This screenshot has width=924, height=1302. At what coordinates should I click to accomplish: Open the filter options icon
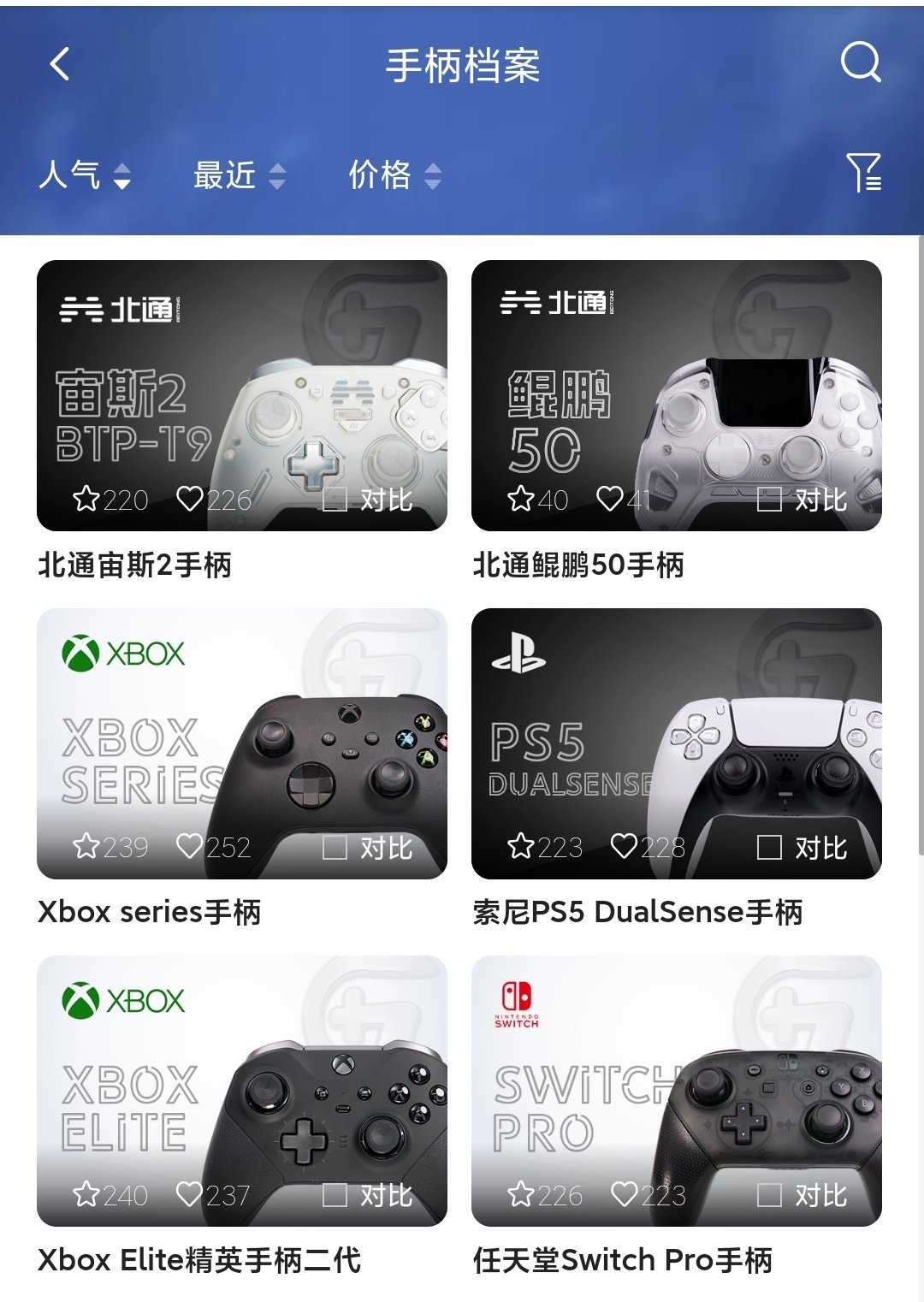(863, 173)
